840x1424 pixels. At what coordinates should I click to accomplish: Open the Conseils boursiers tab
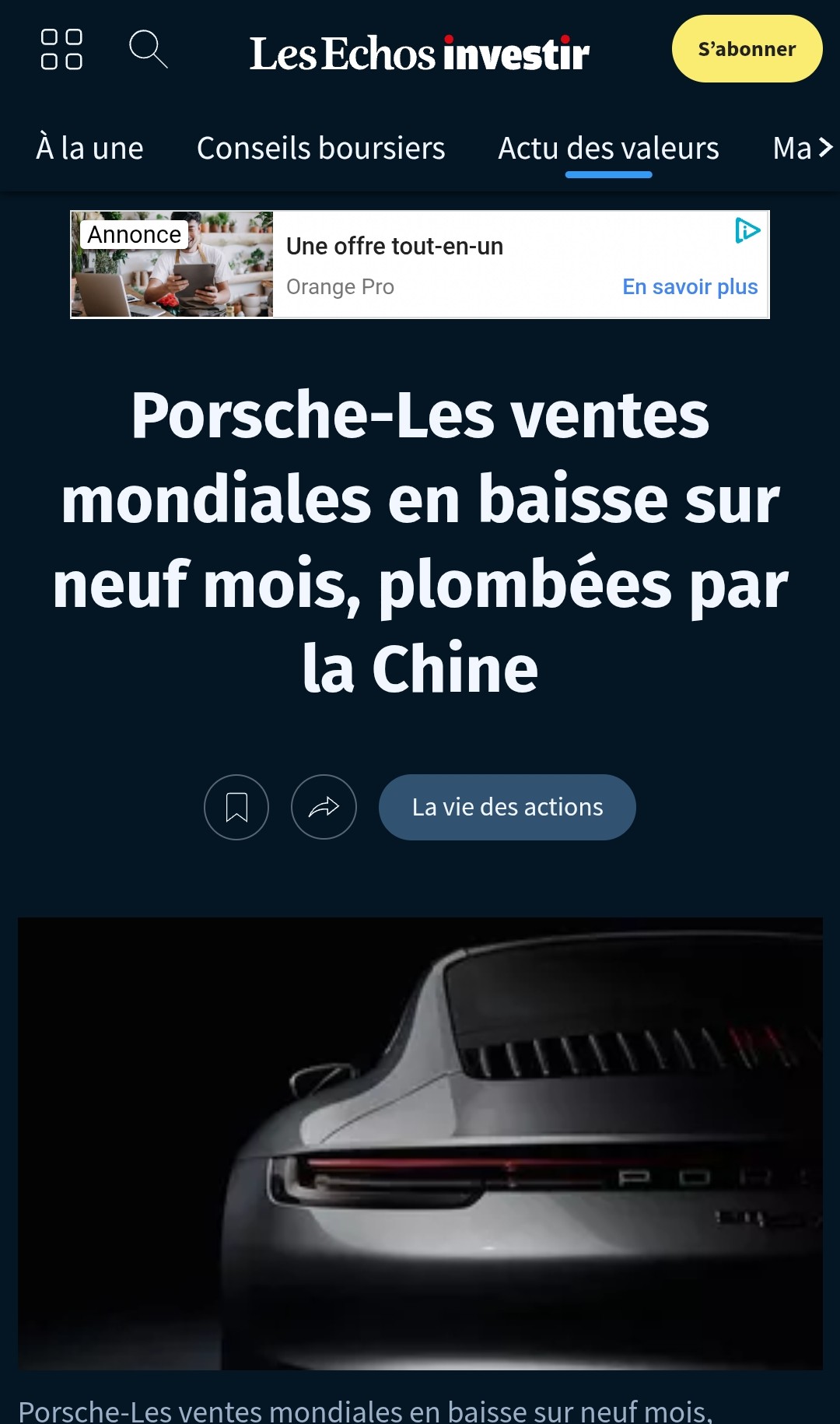click(x=320, y=148)
